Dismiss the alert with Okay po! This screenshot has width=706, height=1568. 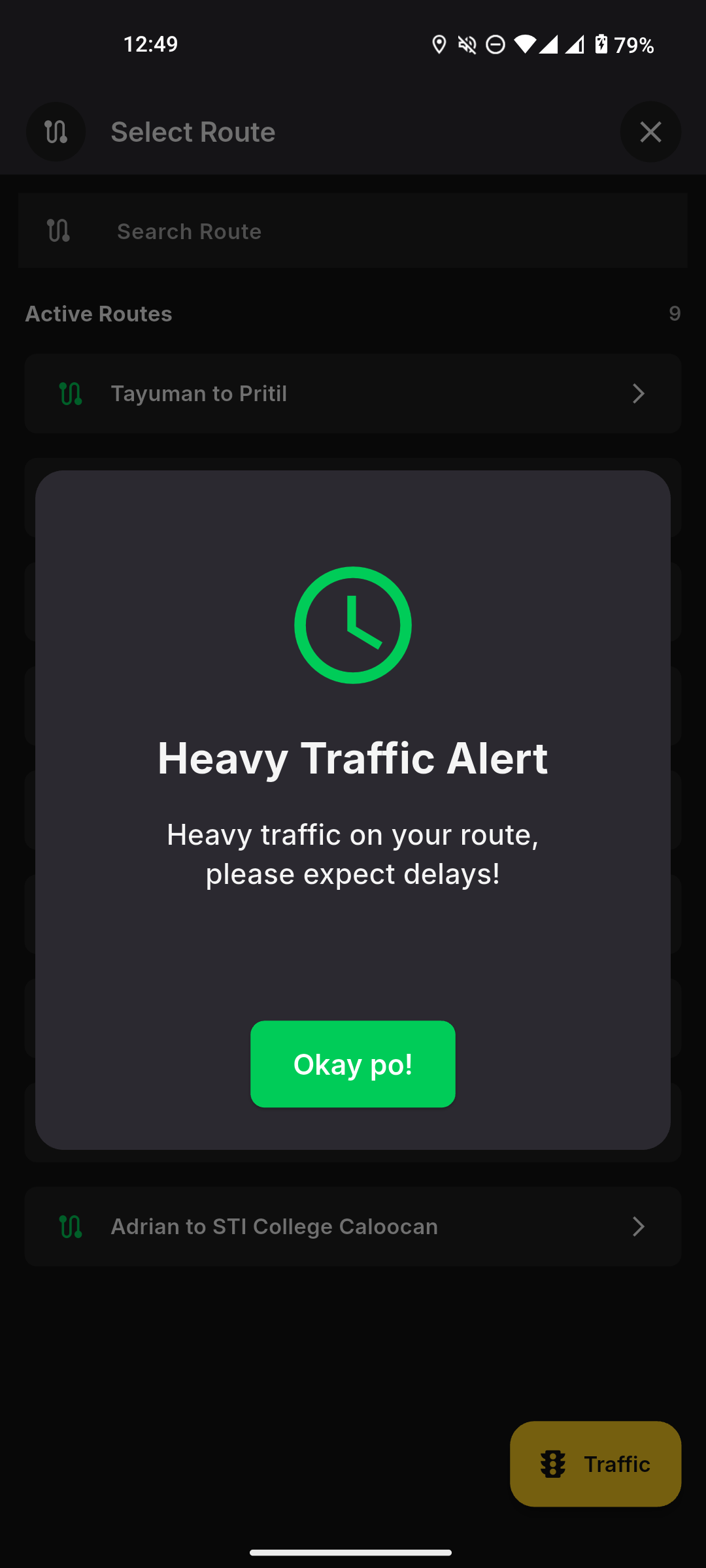352,1064
